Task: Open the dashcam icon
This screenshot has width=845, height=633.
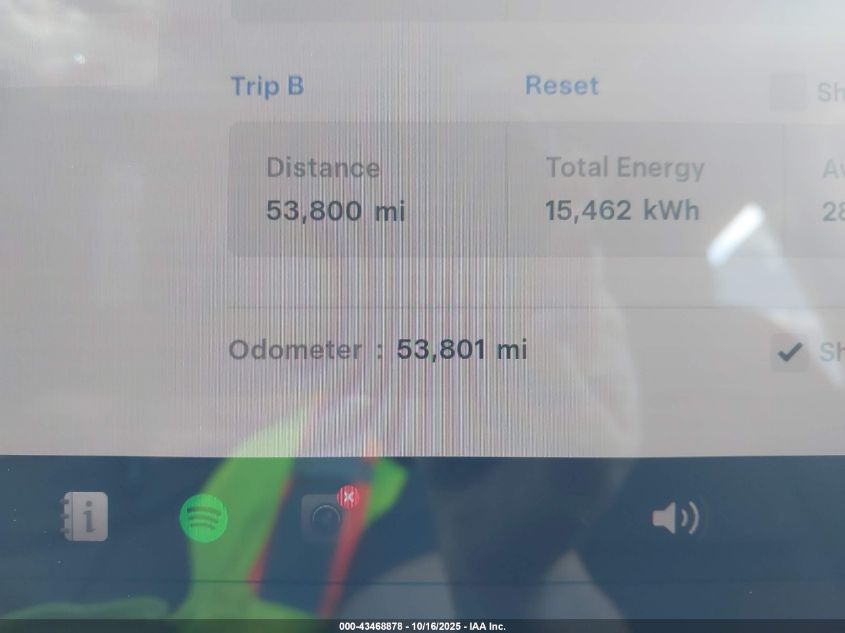Action: pos(325,518)
